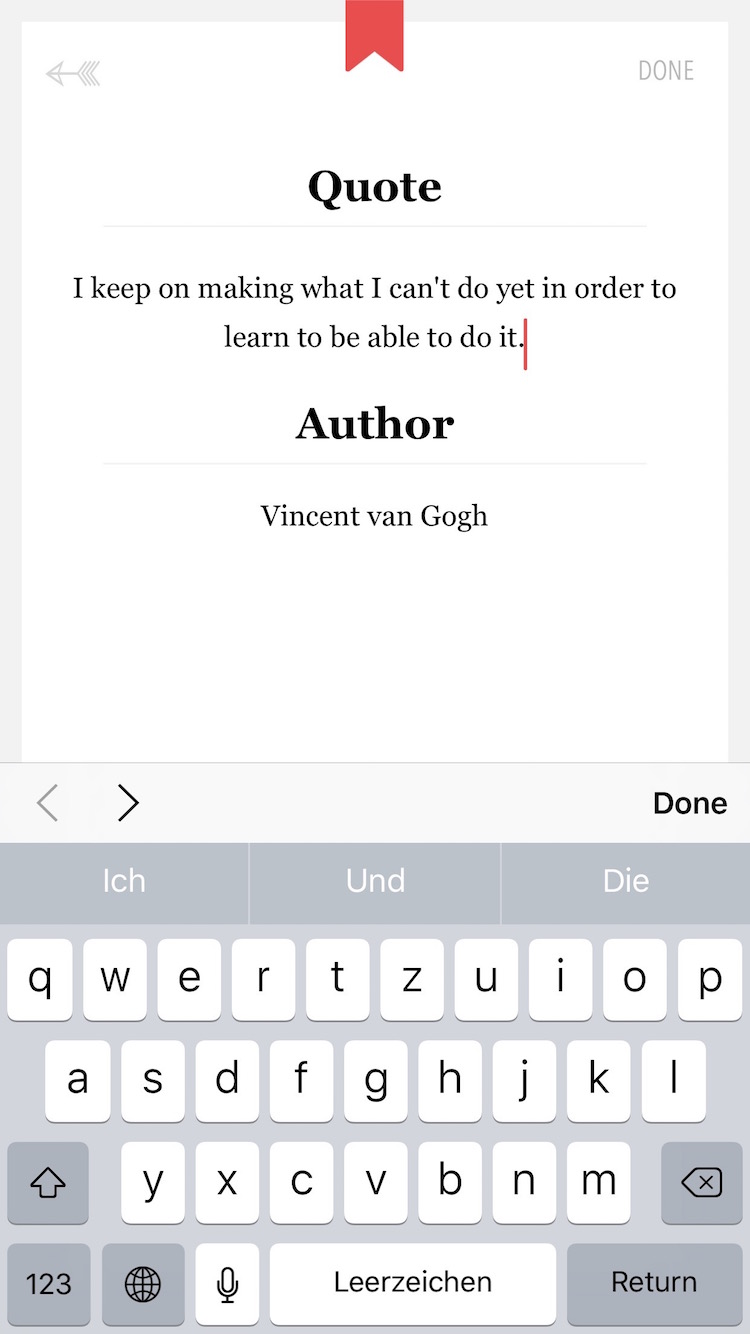Screen dimensions: 750x1334
Task: Tap the red bookmark ribbon
Action: point(375,36)
